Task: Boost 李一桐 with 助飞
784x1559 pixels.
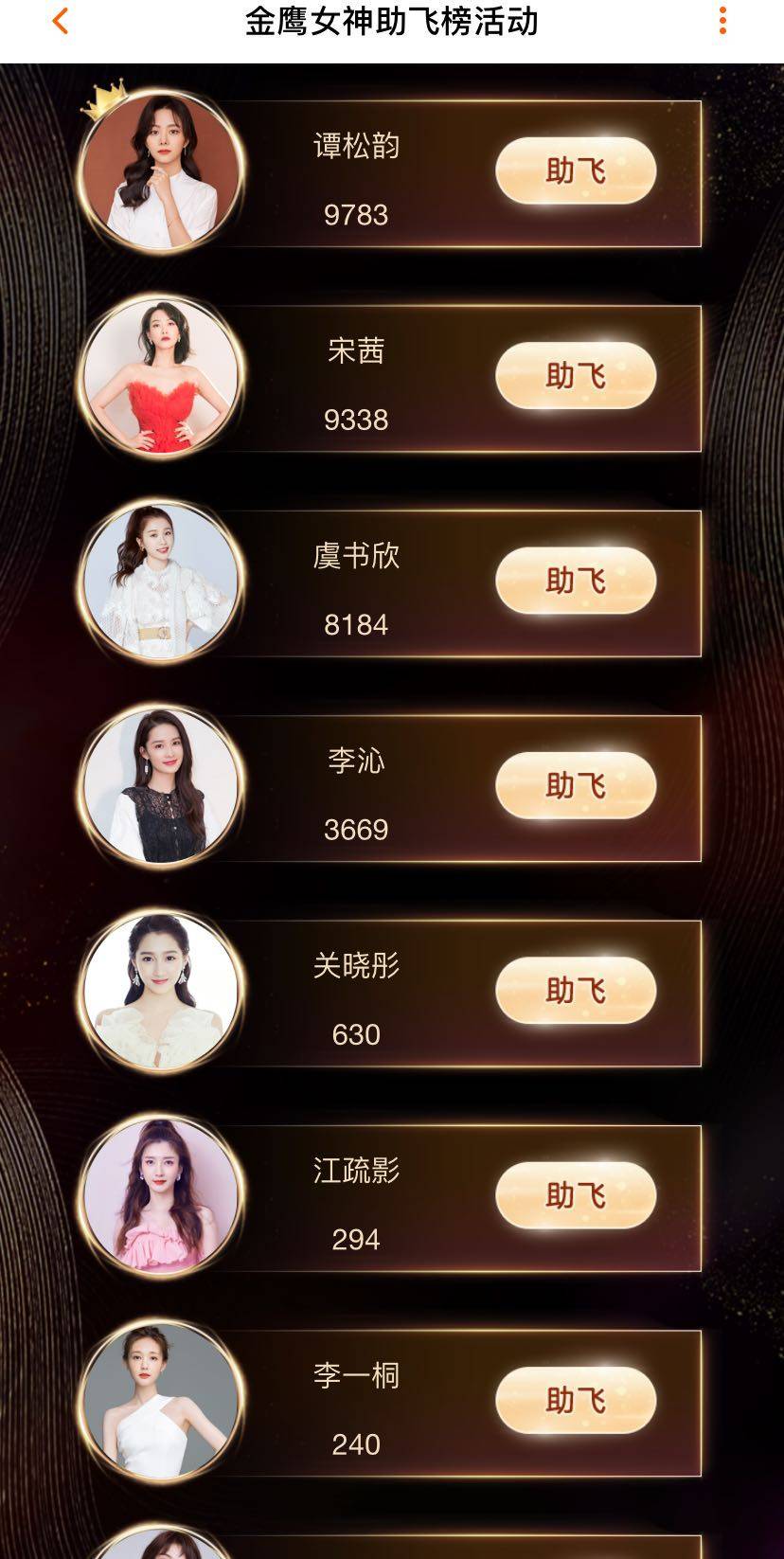Action: click(x=576, y=1399)
